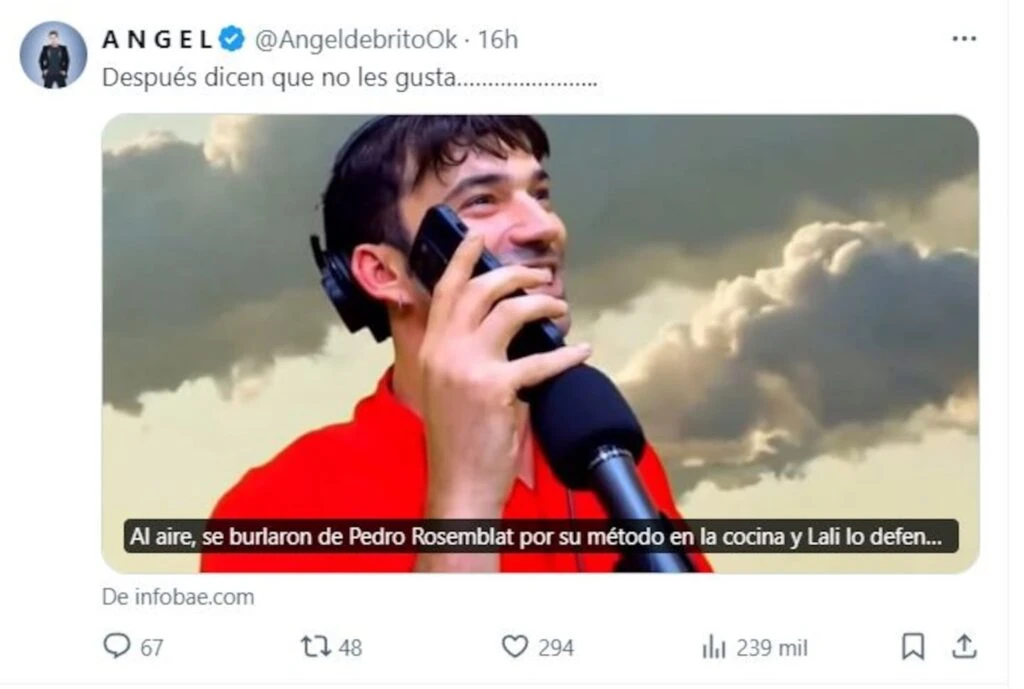Open the infobae.com source link
The height and width of the screenshot is (689, 1024).
pos(178,597)
